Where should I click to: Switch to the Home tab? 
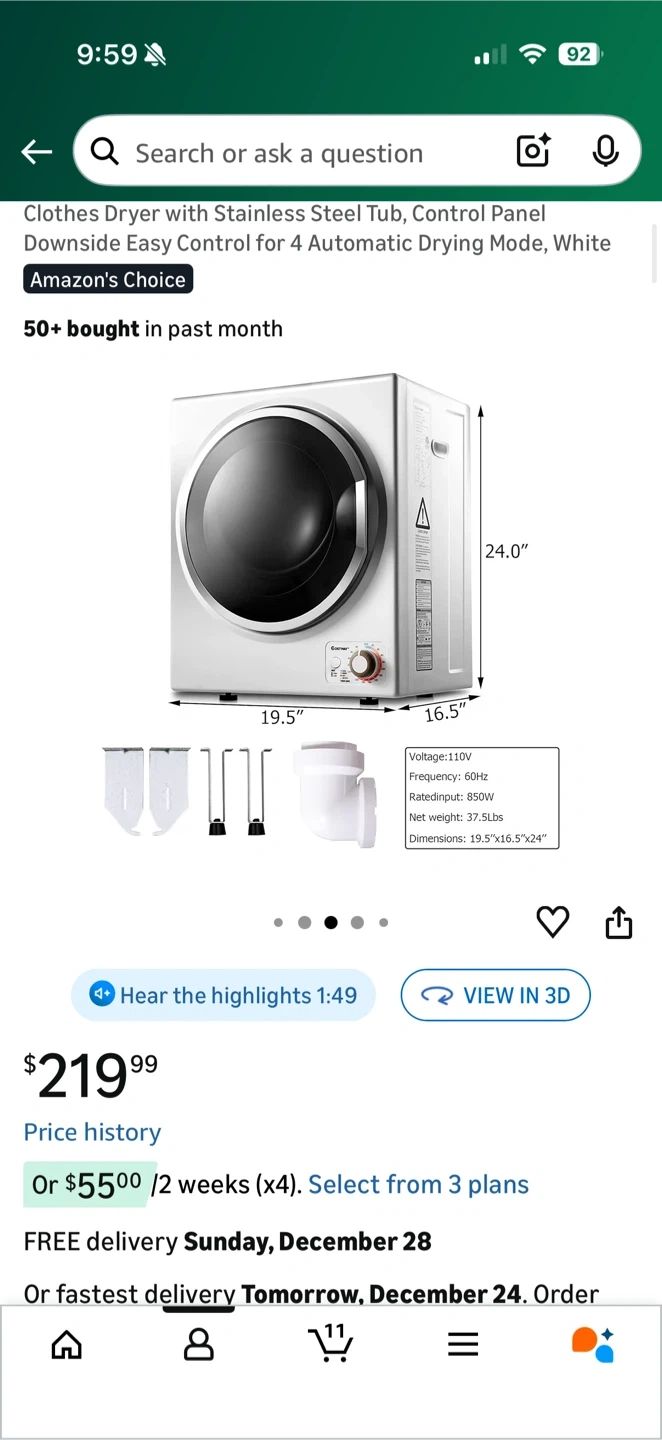pos(67,1345)
